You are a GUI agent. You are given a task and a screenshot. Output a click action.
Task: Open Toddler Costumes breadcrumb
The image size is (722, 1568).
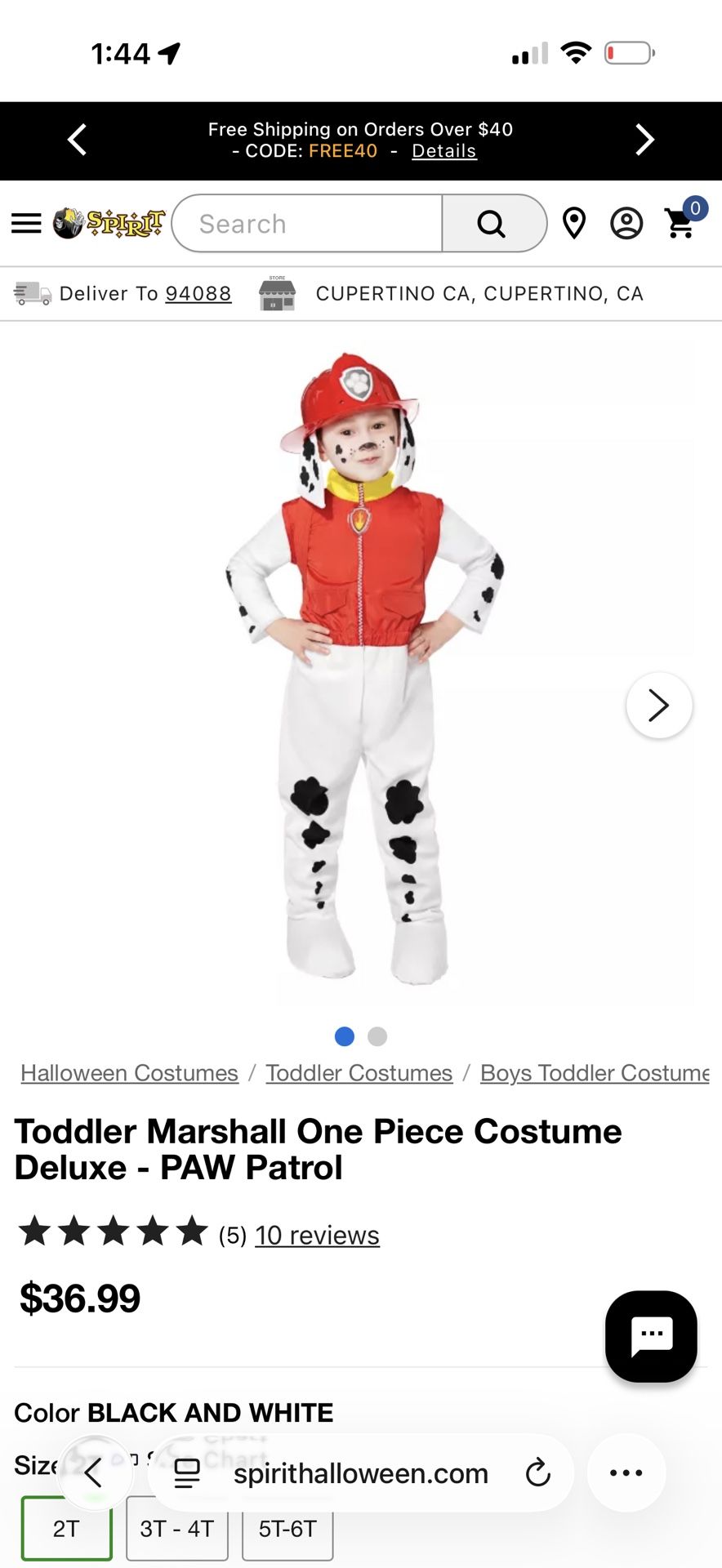tap(359, 1072)
